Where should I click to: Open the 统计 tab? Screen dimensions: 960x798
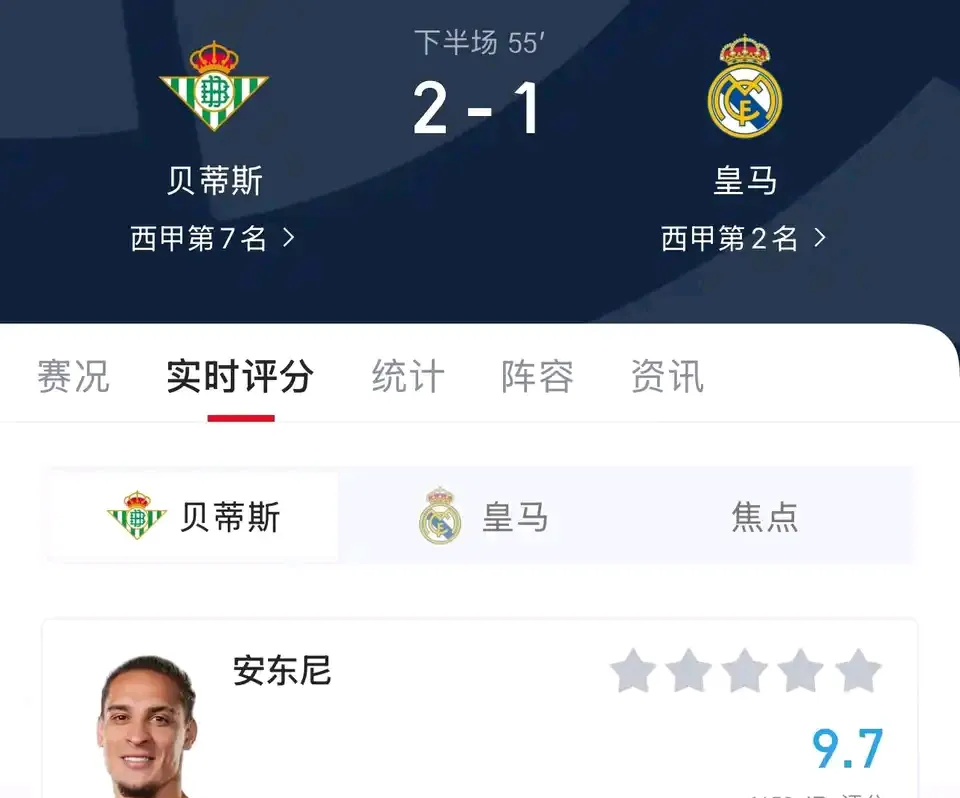click(408, 377)
